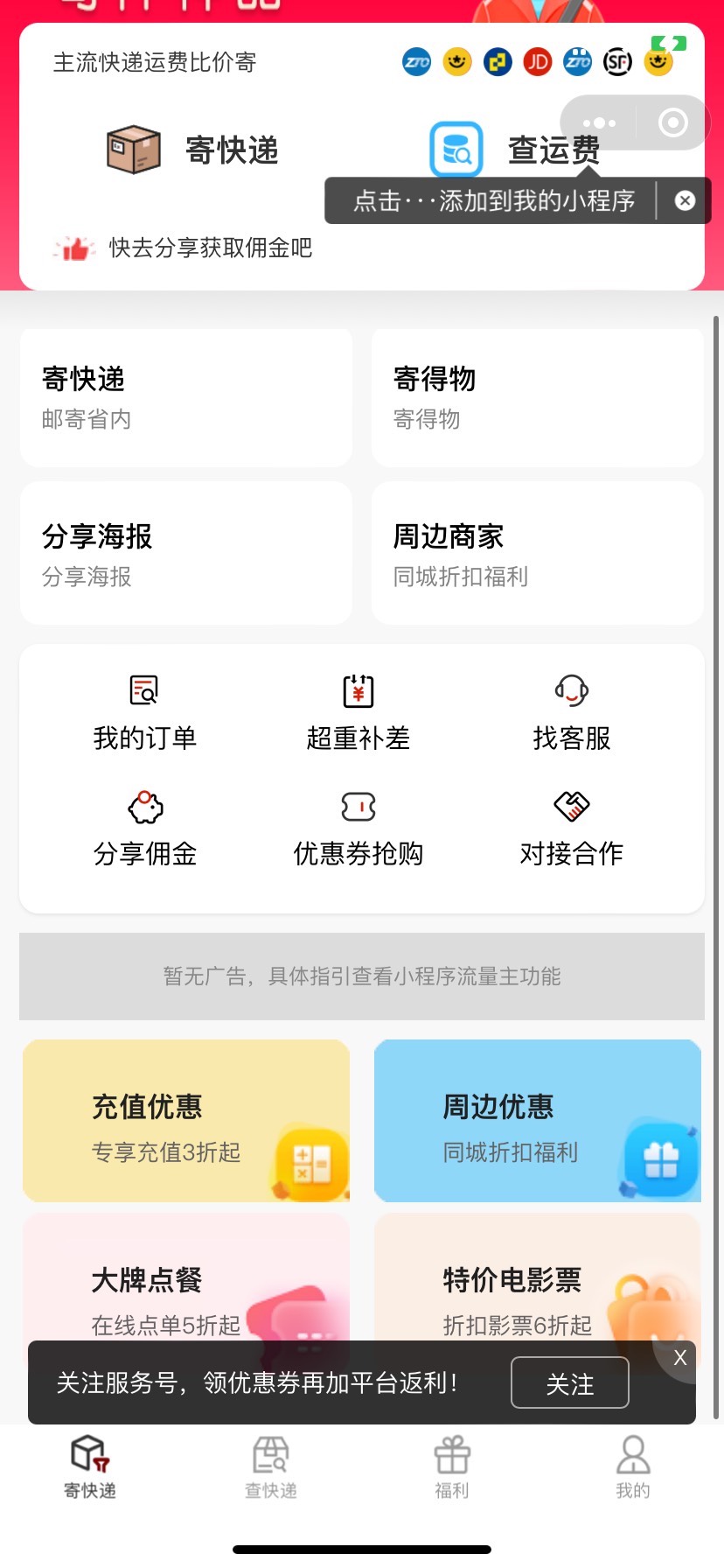Open 分享佣金
Image resolution: width=724 pixels, height=1568 pixels.
(x=145, y=829)
